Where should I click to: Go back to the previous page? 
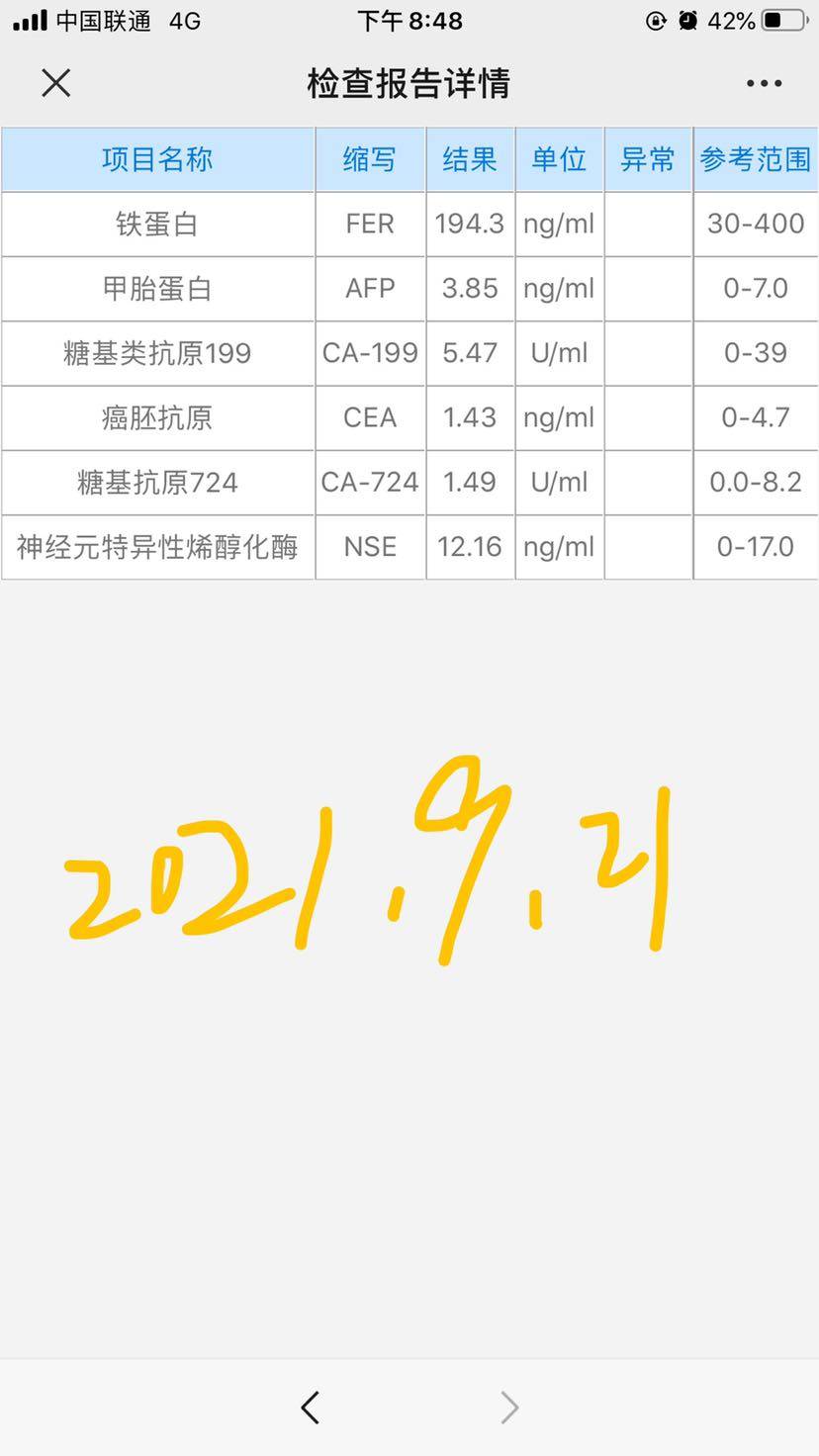(311, 1407)
